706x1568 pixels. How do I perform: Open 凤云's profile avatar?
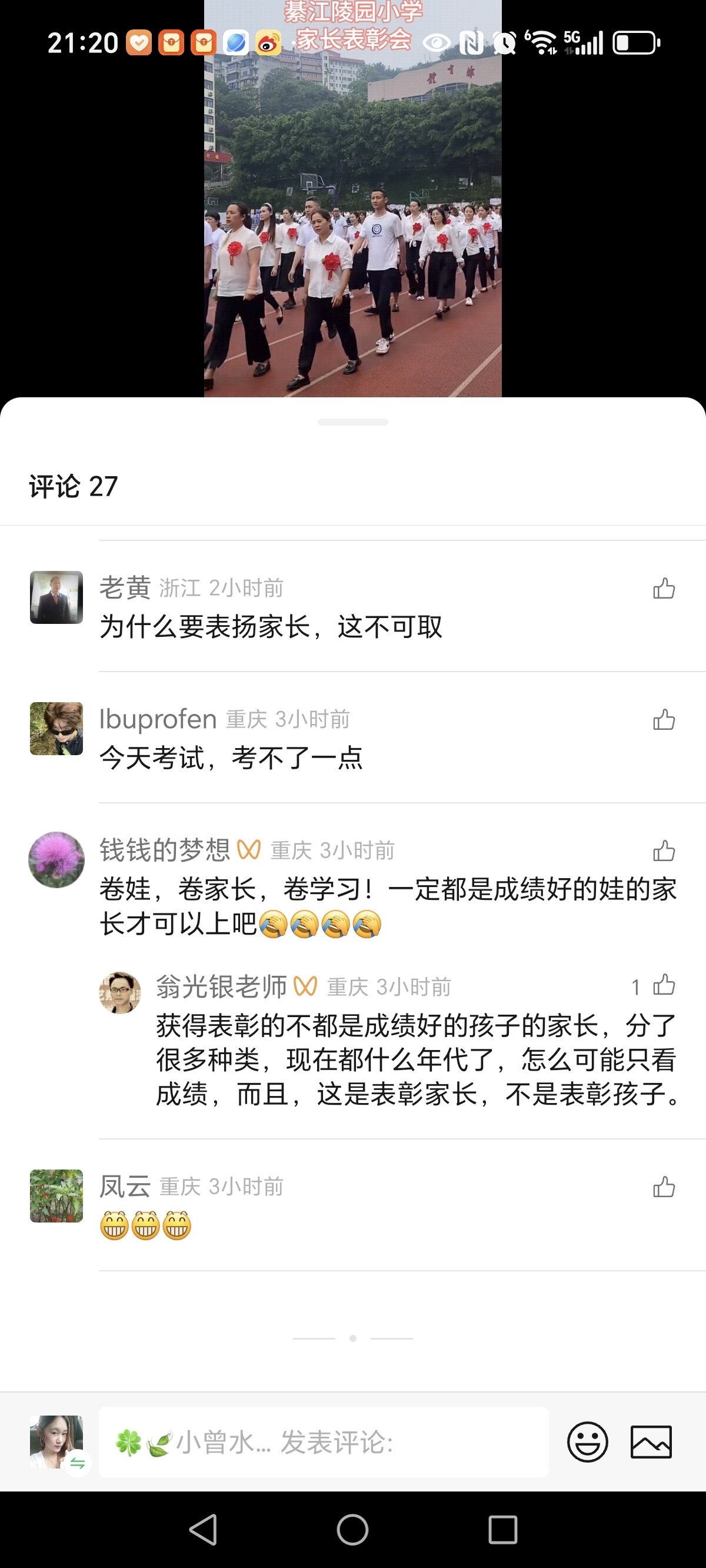(56, 1195)
